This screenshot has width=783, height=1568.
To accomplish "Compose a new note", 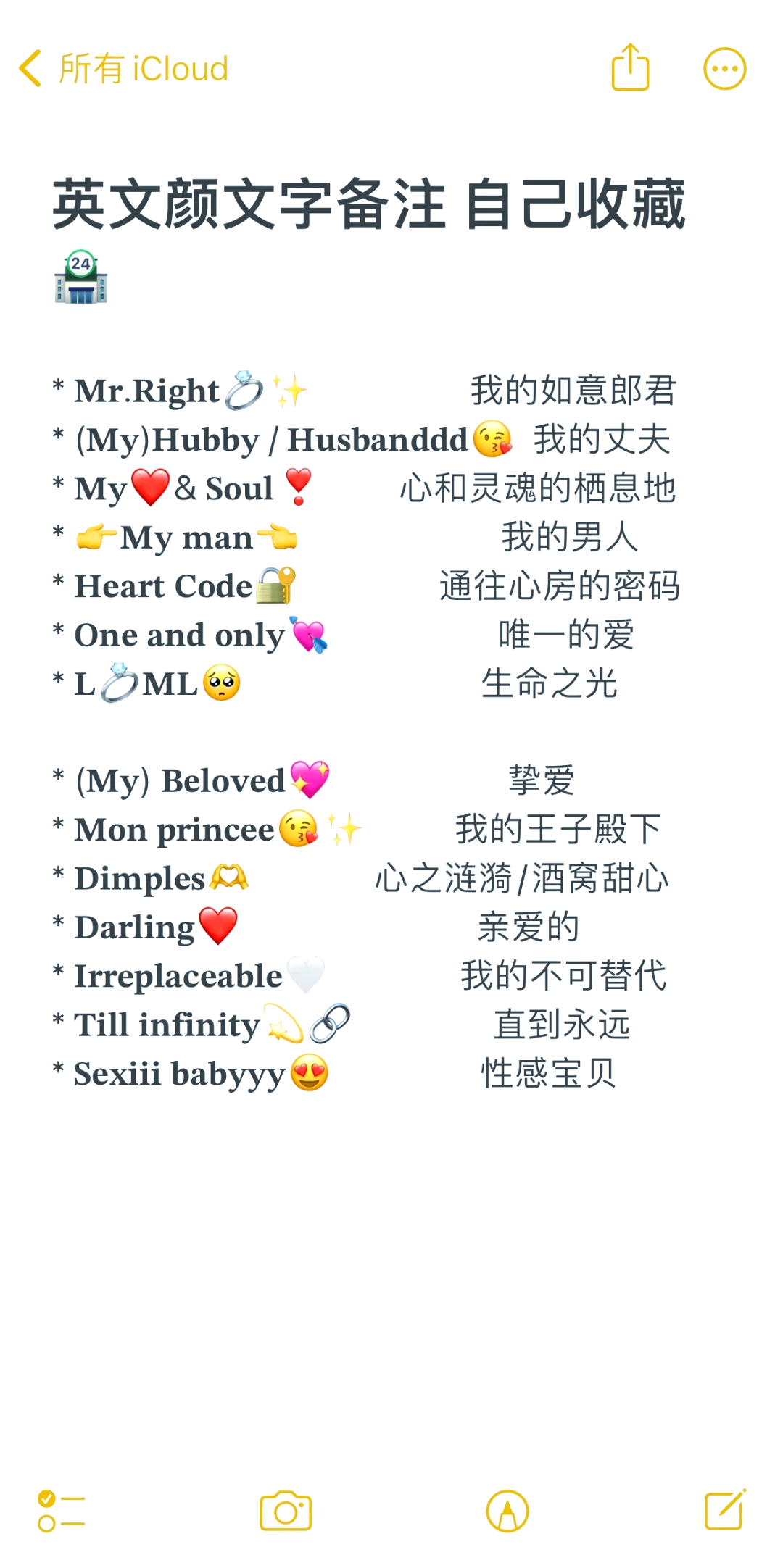I will point(726,1510).
